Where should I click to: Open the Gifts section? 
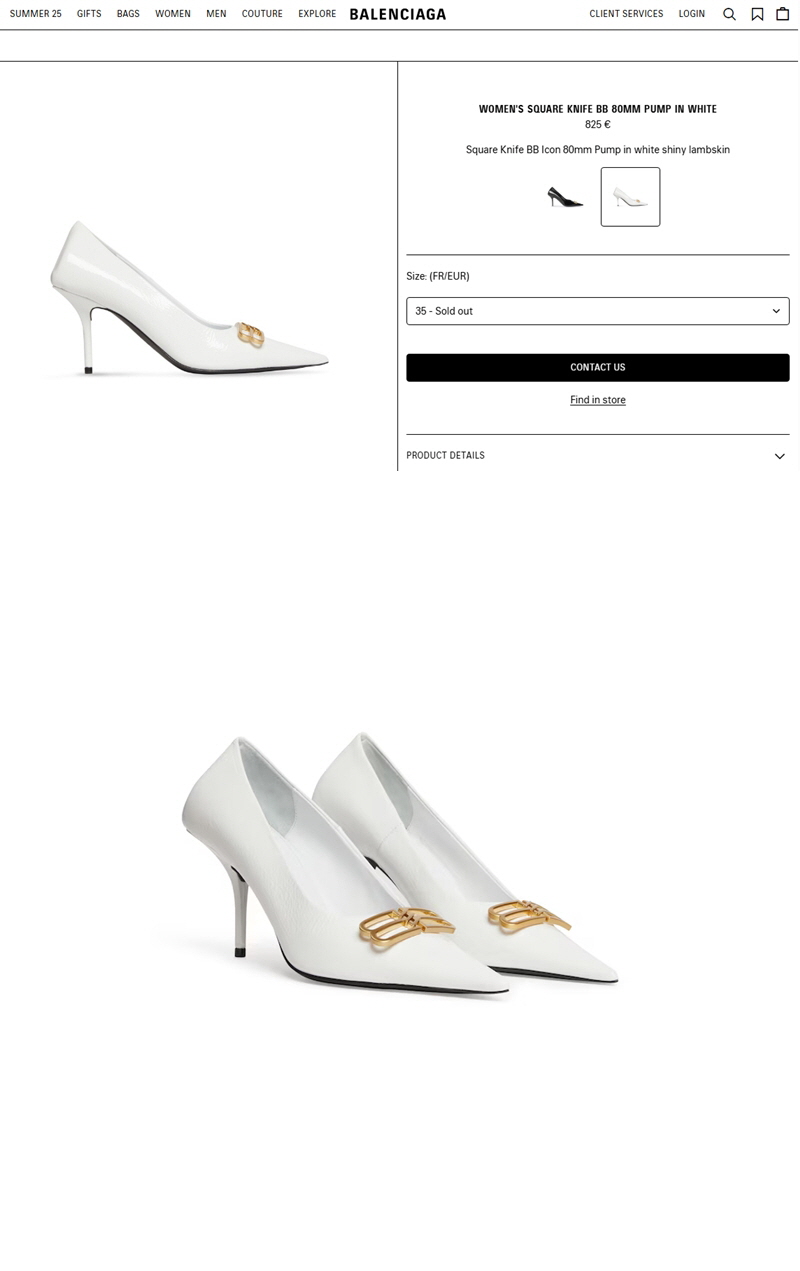click(89, 14)
